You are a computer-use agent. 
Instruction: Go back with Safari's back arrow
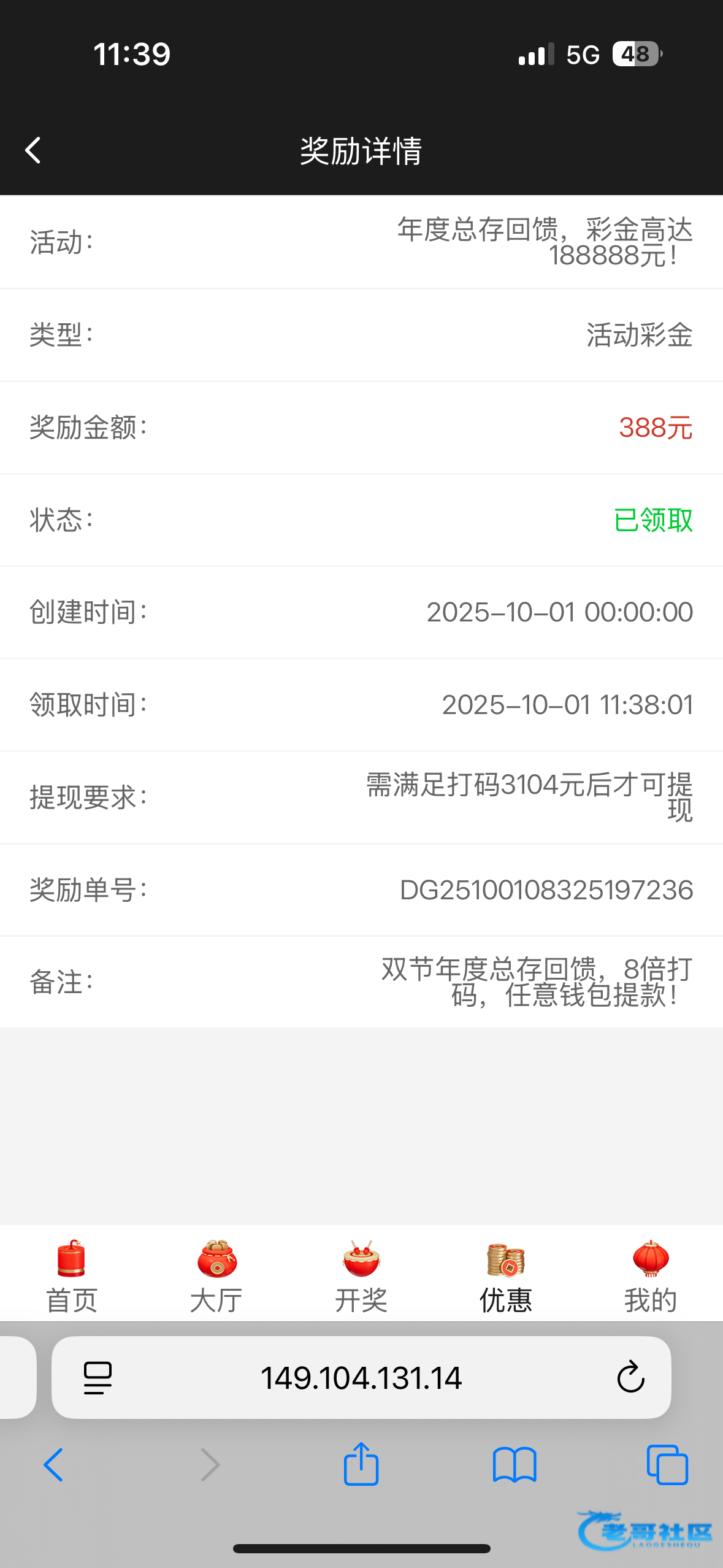[x=53, y=1465]
